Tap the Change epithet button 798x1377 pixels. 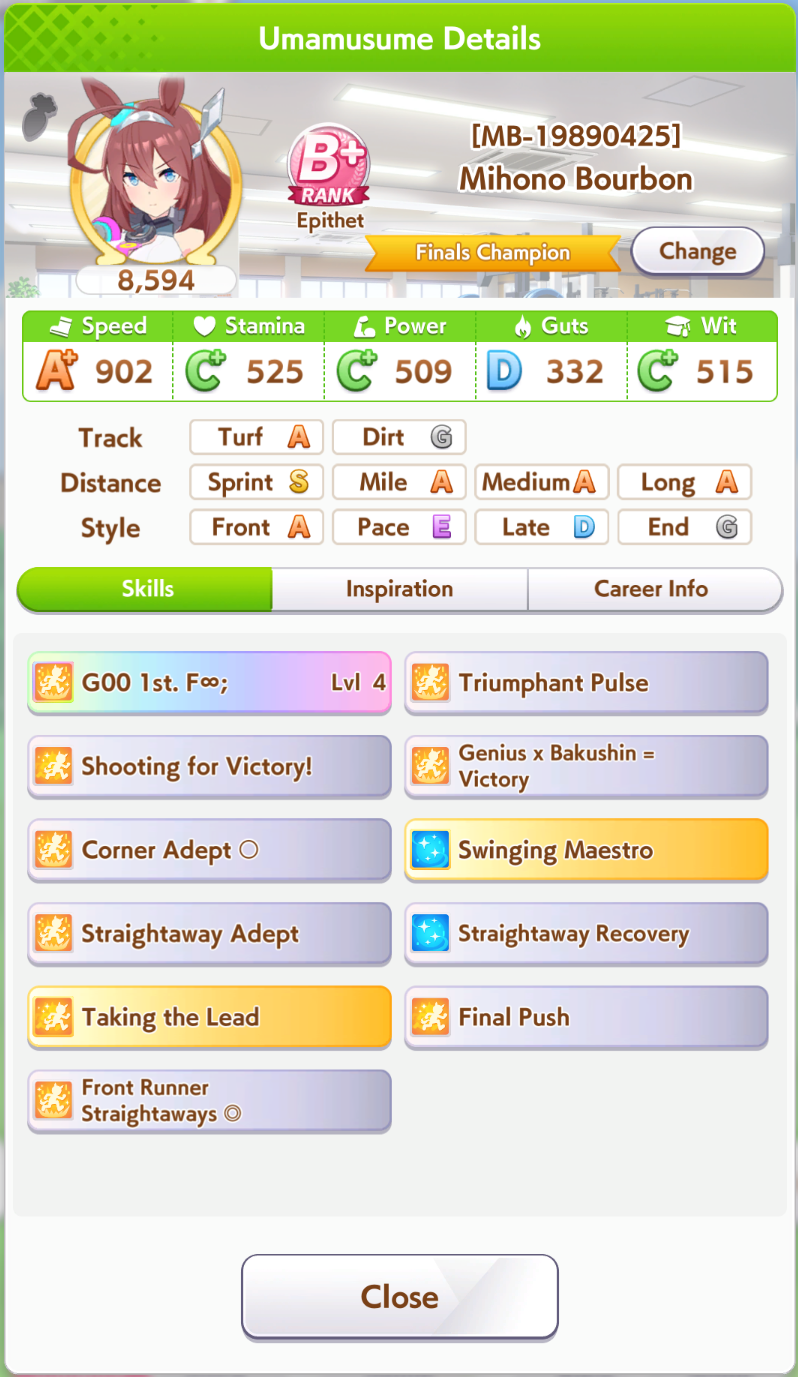tap(698, 252)
